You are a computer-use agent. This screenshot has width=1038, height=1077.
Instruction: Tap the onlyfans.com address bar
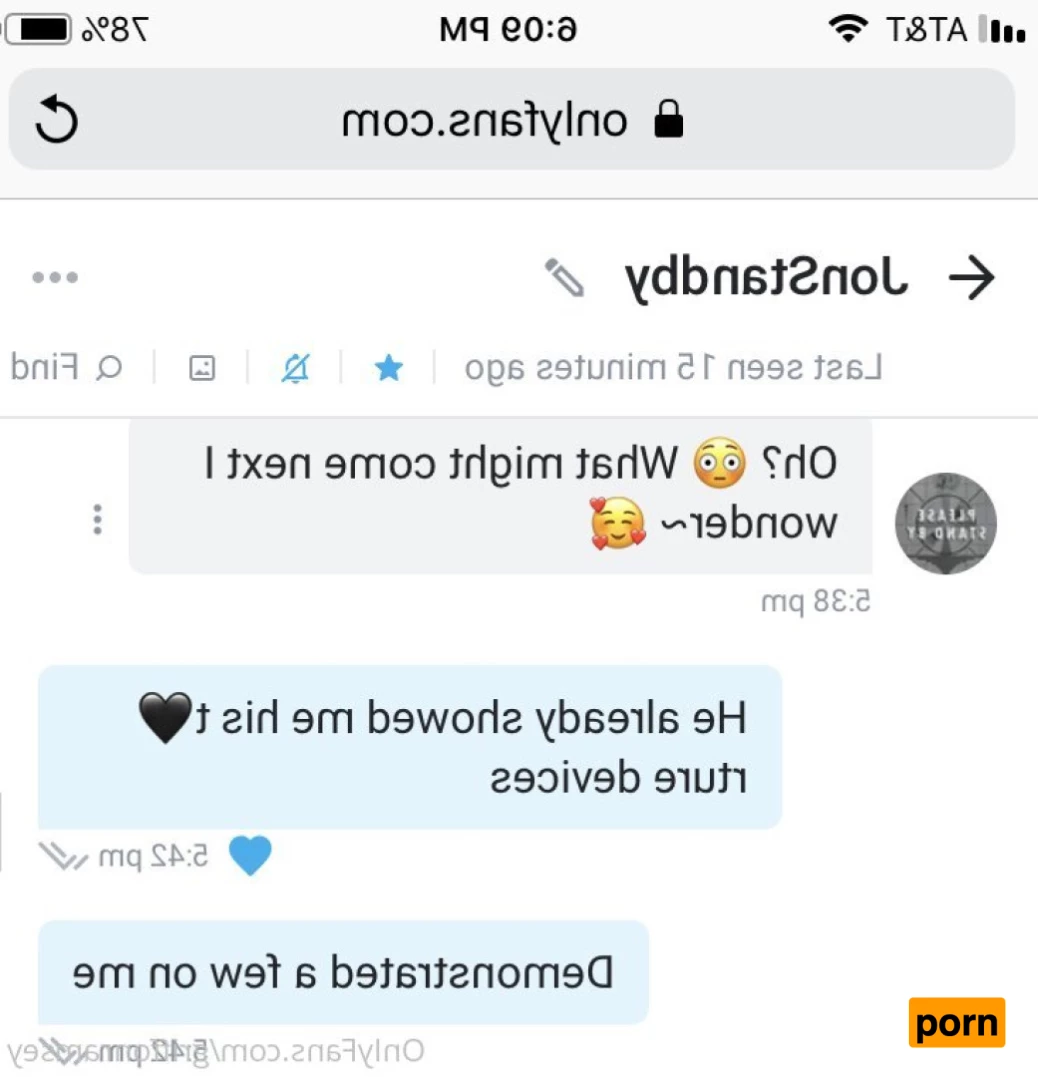[510, 121]
